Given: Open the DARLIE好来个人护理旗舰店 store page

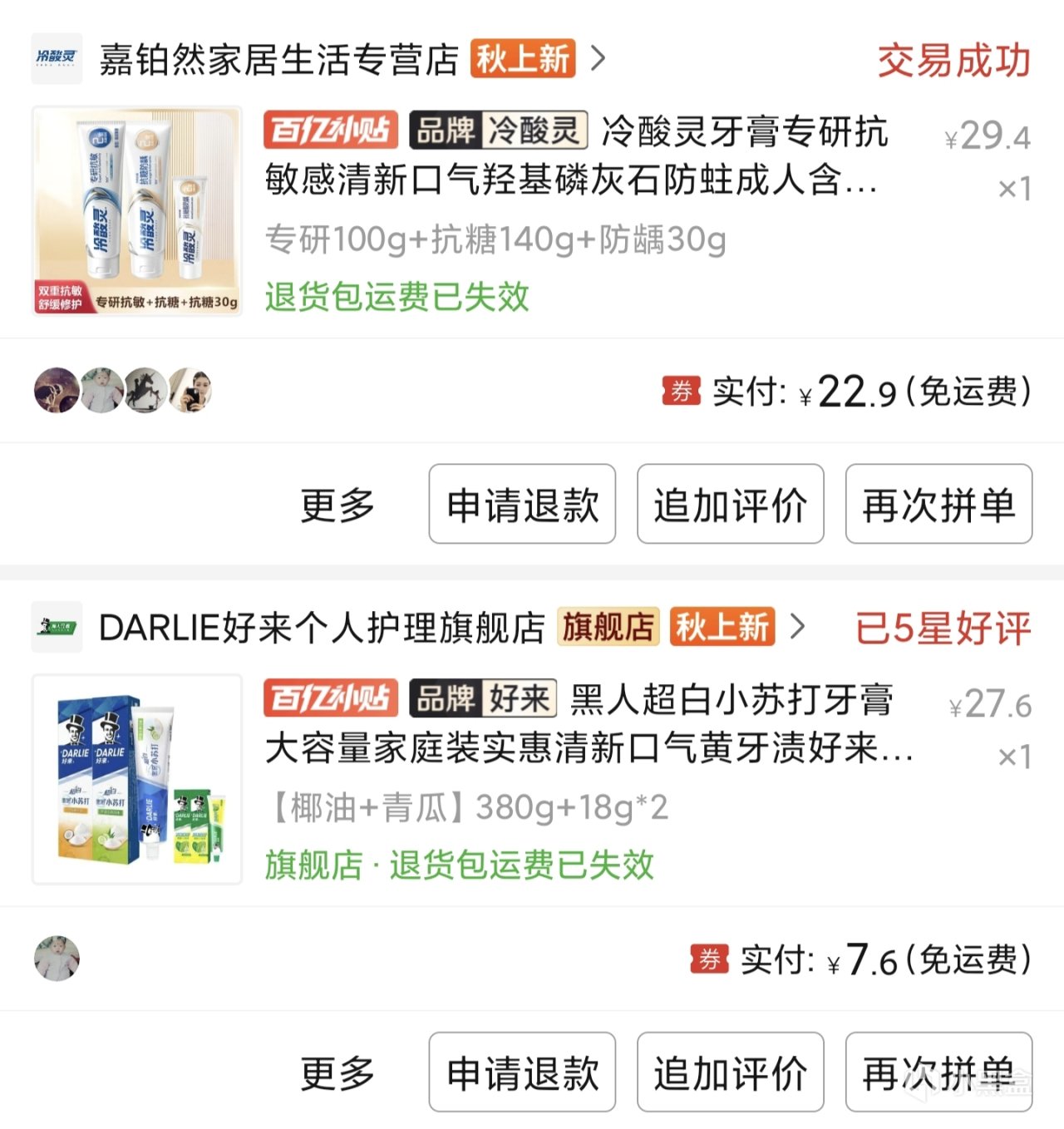Looking at the screenshot, I should click(321, 628).
